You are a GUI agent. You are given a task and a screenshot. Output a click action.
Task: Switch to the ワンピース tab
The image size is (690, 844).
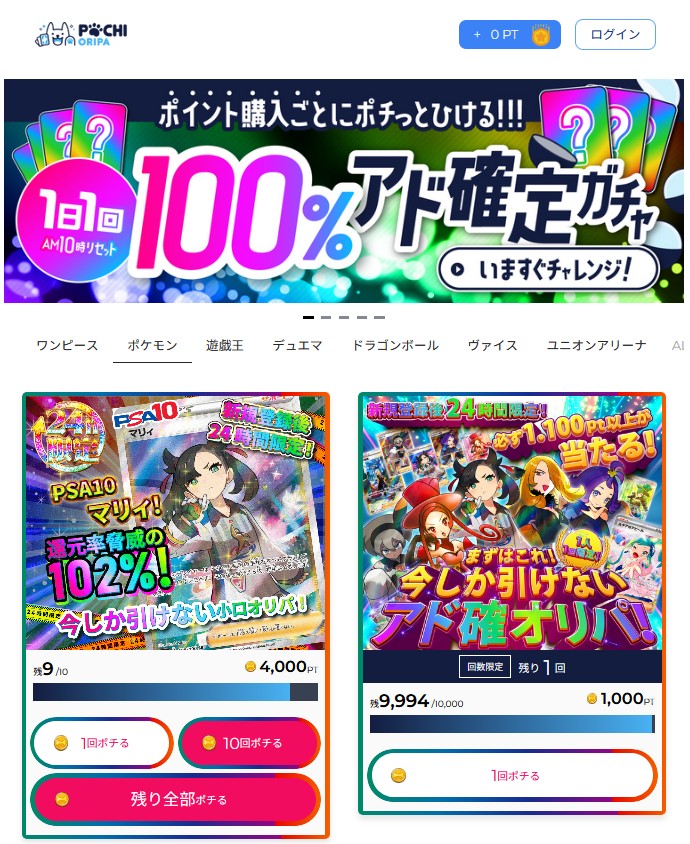coord(67,345)
